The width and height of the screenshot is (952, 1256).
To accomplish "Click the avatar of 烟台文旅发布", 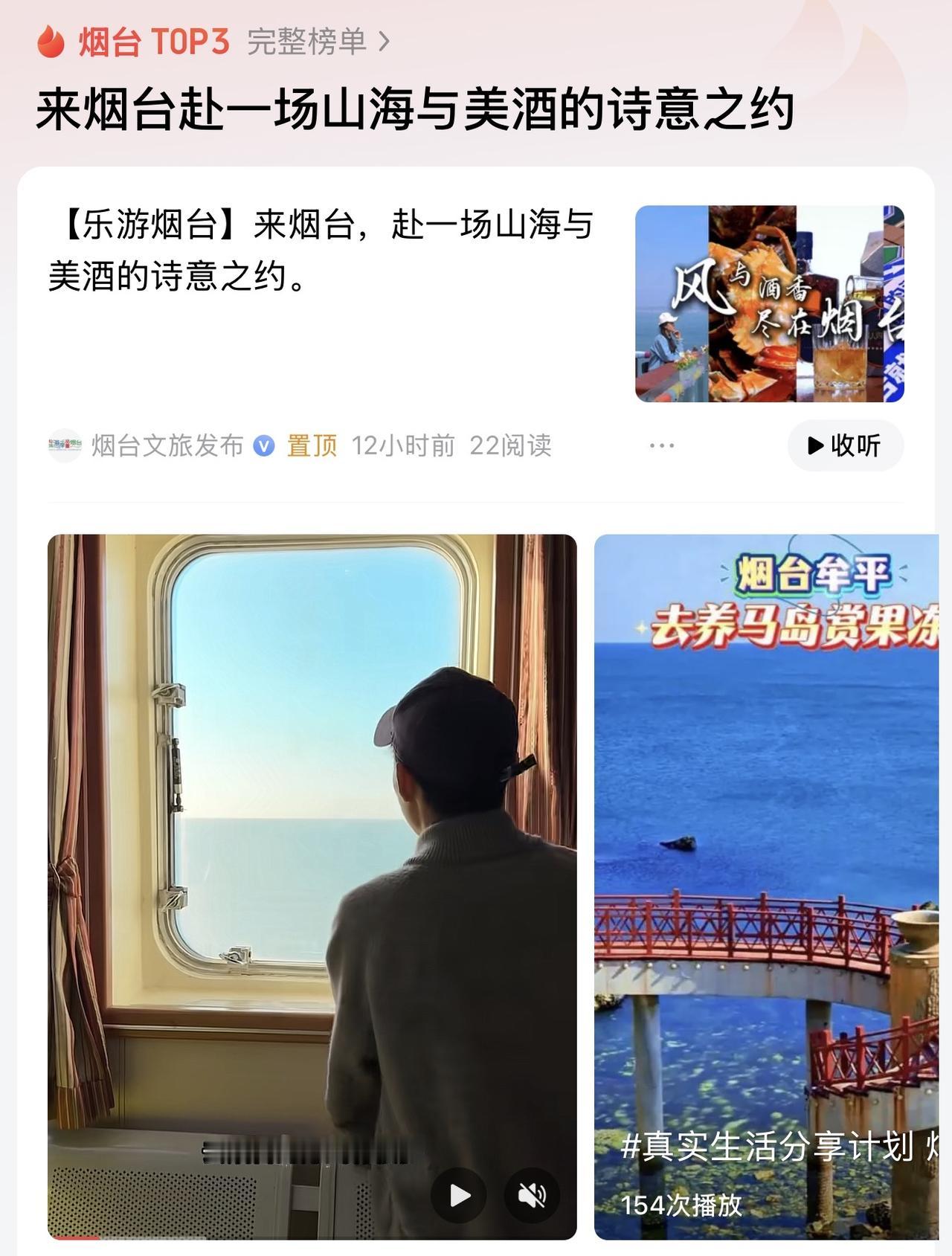I will point(66,445).
